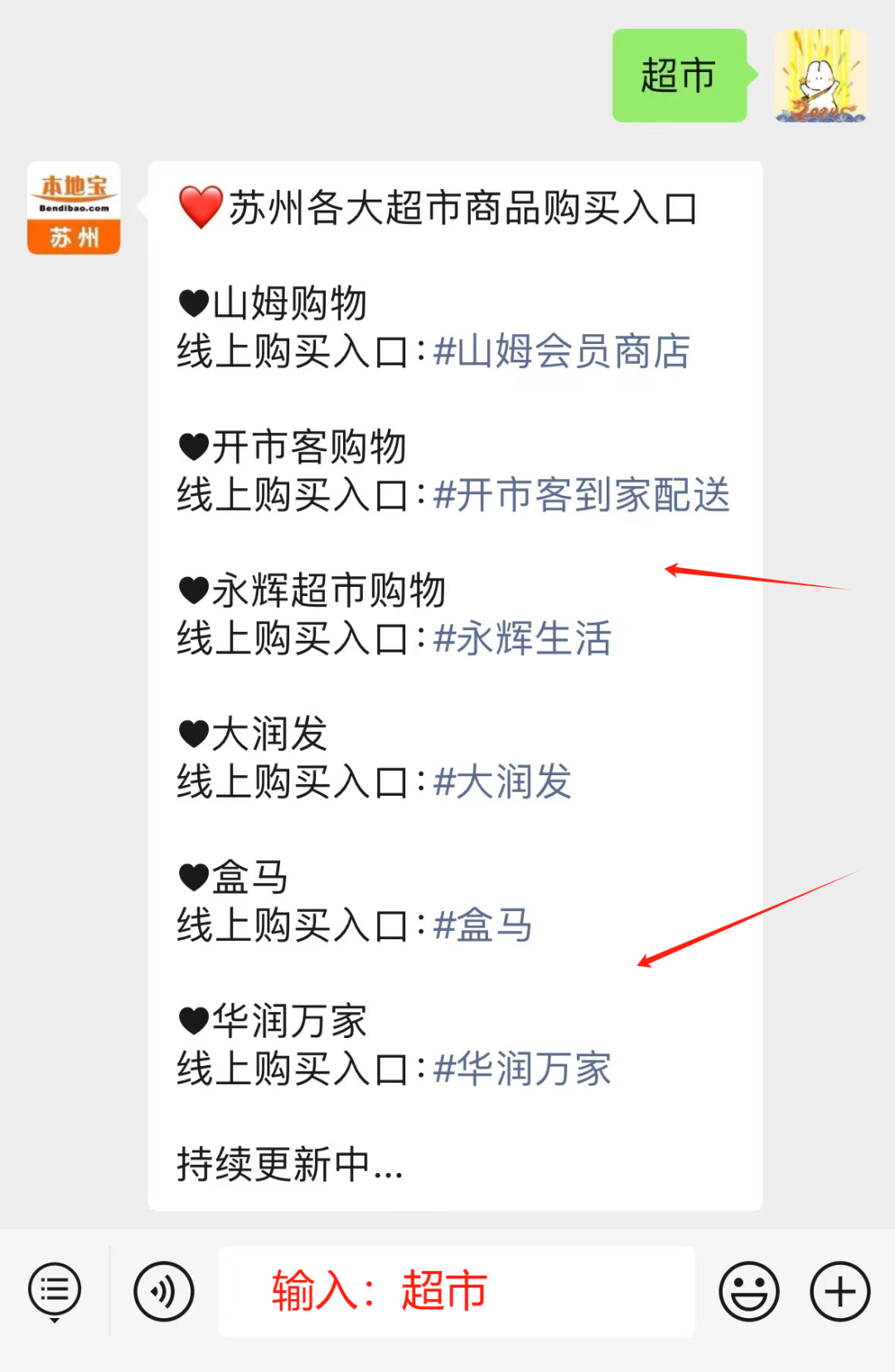895x1372 pixels.
Task: Open the #开市客到家配送 link
Action: click(583, 496)
